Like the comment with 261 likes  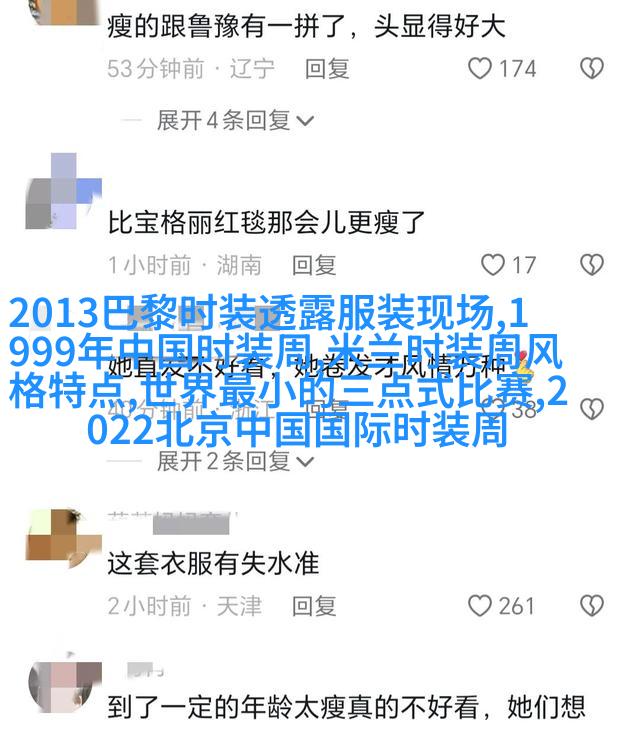481,606
